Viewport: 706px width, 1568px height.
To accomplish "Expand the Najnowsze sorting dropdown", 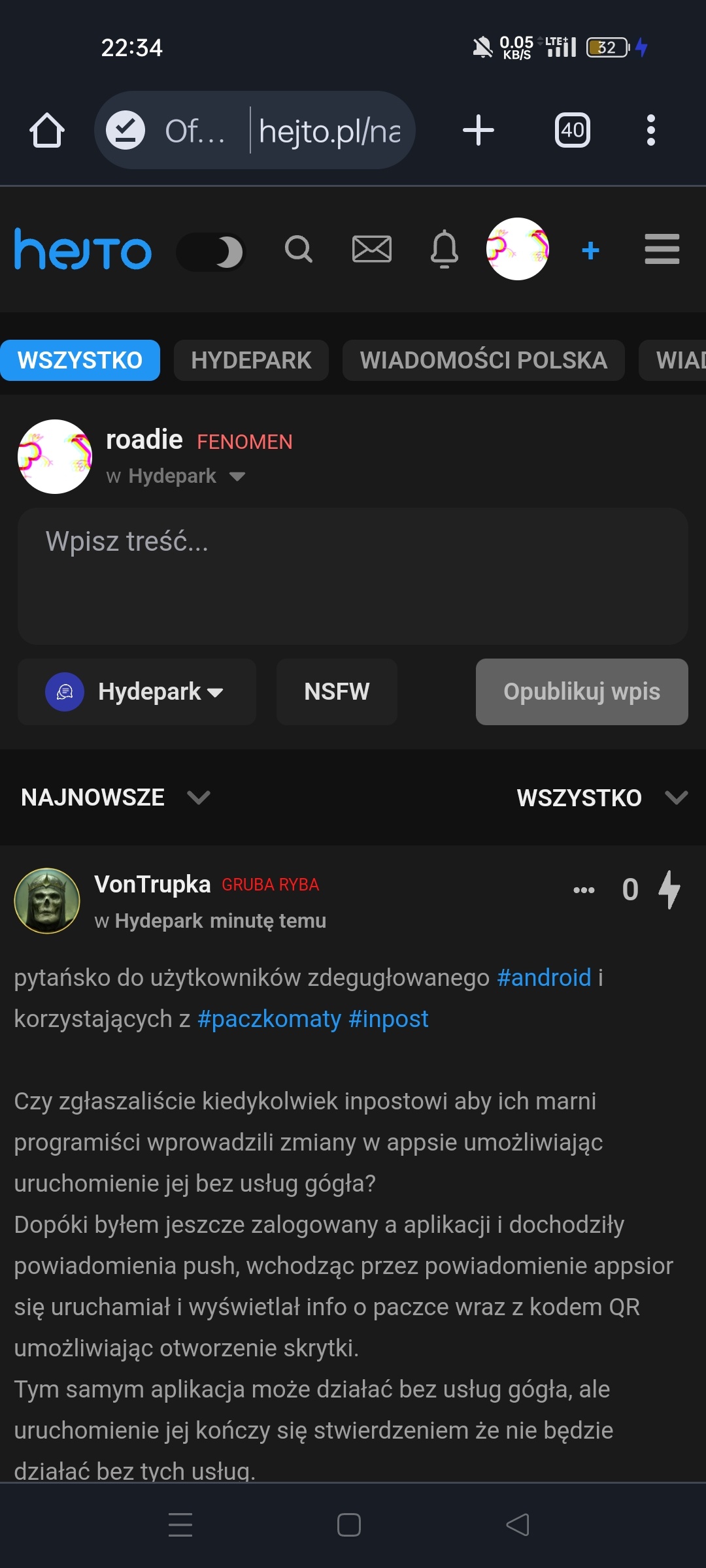I will point(115,797).
